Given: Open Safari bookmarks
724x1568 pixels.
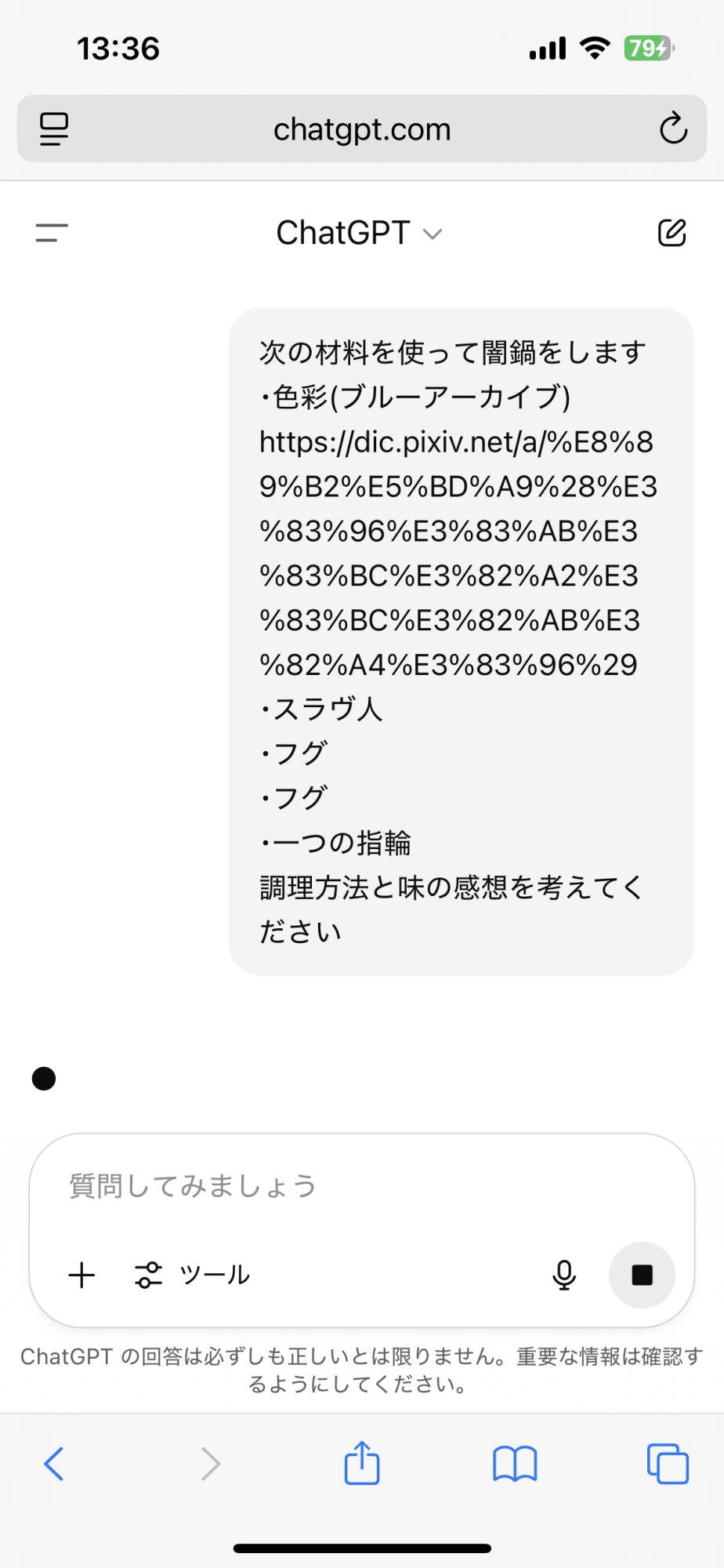Looking at the screenshot, I should point(515,1464).
